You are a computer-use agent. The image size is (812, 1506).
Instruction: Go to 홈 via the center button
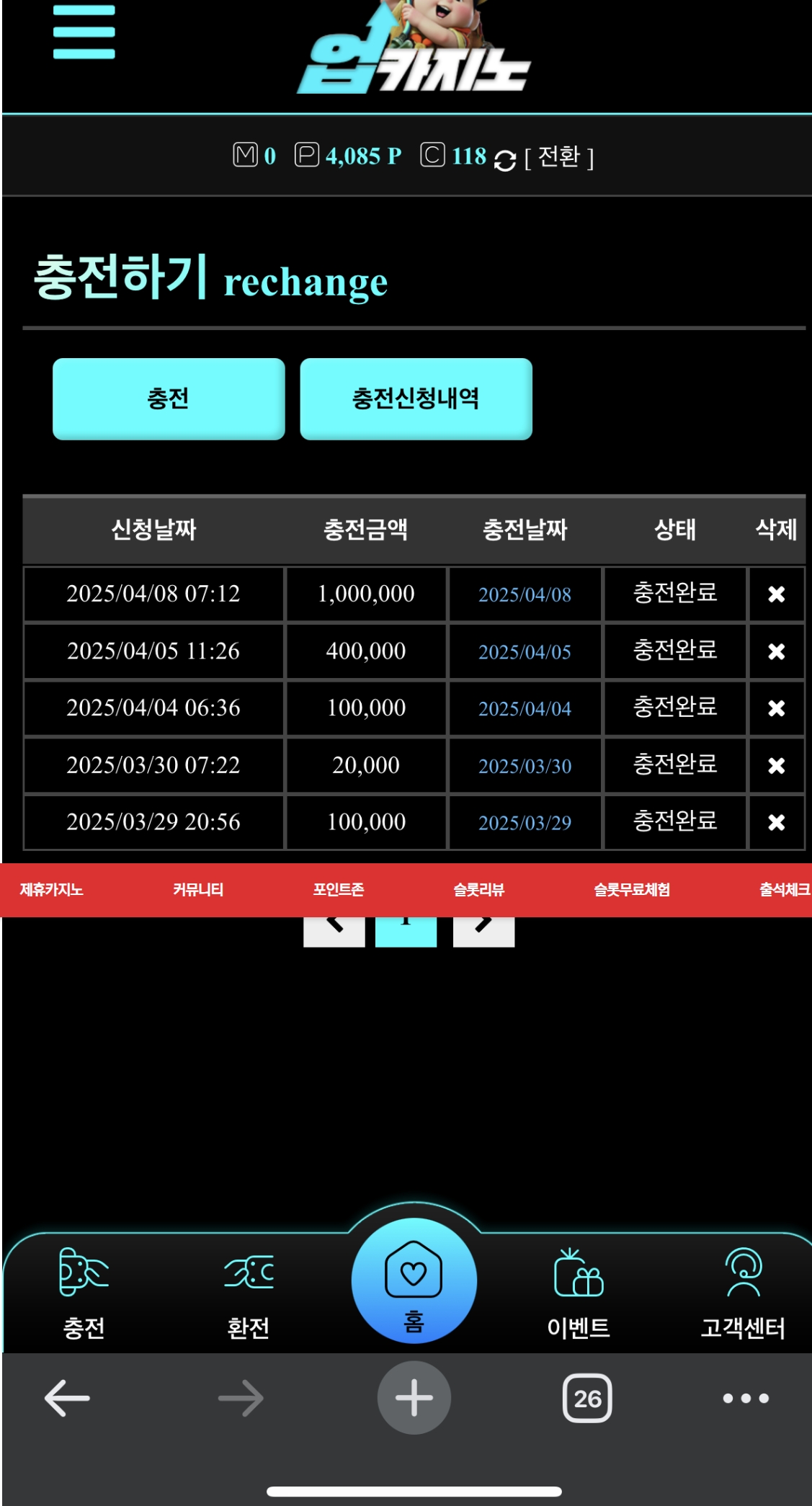click(x=414, y=1283)
